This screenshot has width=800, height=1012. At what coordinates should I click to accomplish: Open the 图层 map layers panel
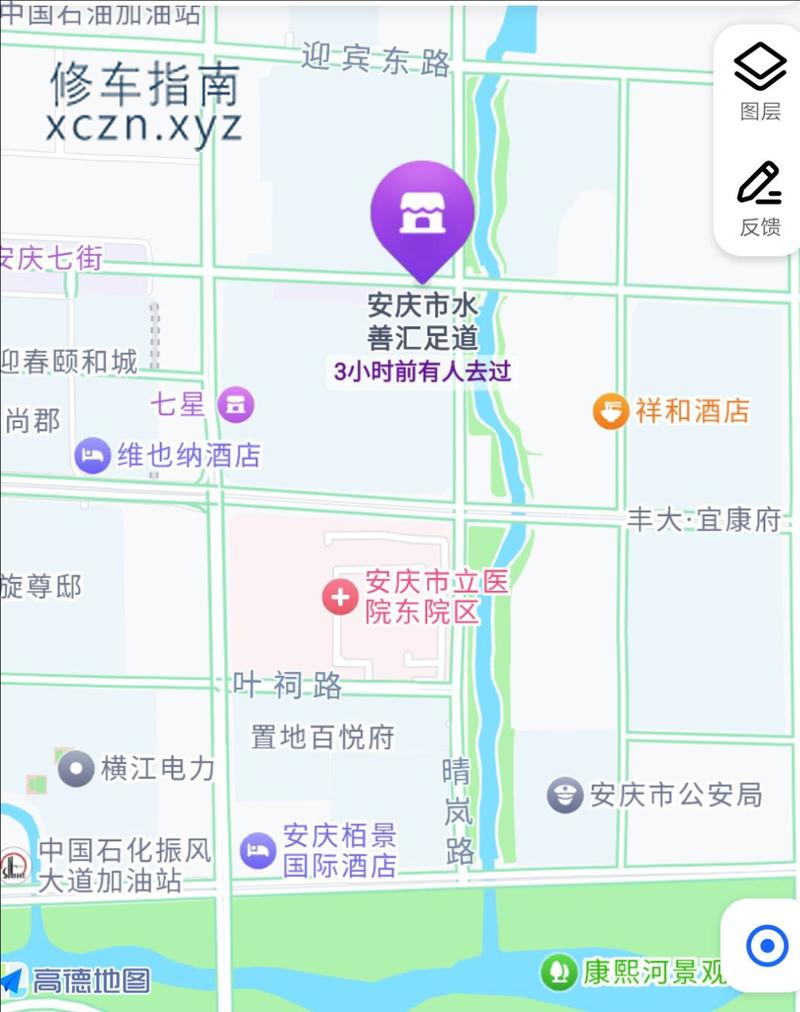click(760, 80)
